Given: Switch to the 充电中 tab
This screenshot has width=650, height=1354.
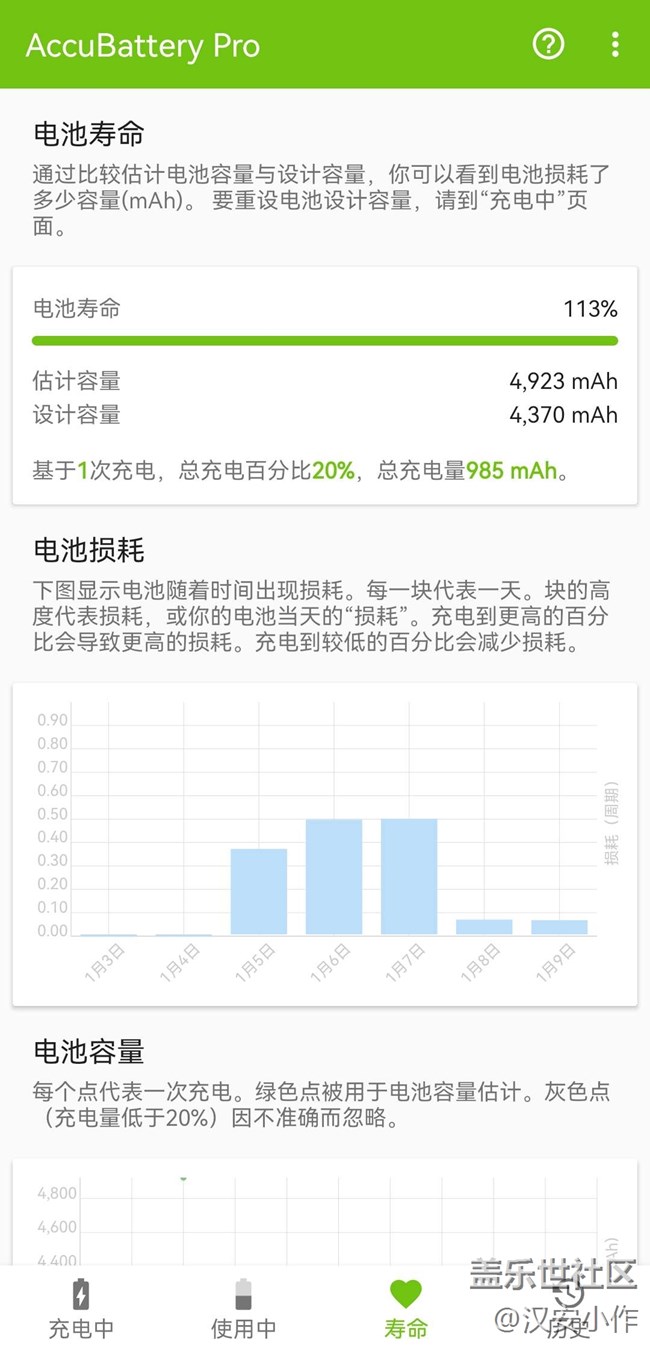Looking at the screenshot, I should click(81, 1309).
